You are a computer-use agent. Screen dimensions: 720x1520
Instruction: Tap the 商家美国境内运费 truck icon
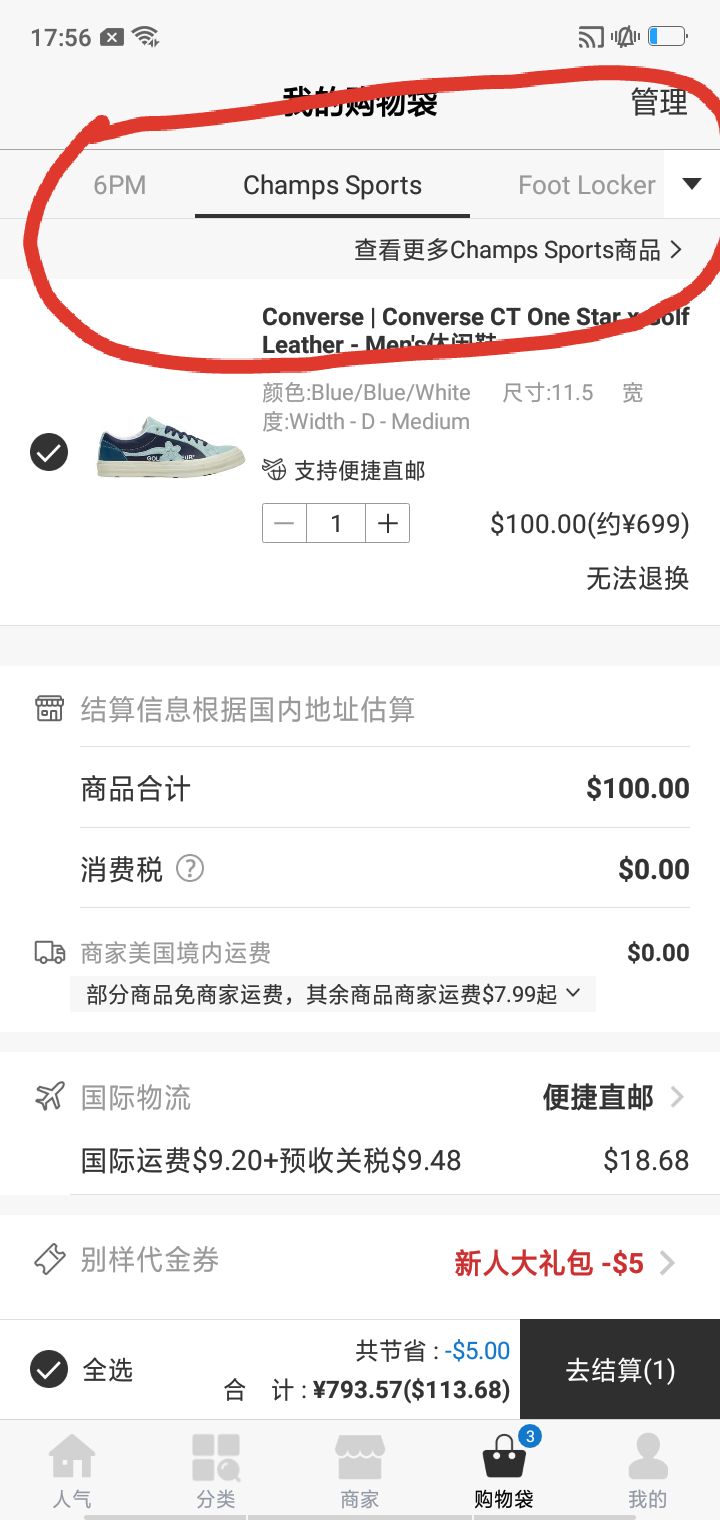pos(48,952)
